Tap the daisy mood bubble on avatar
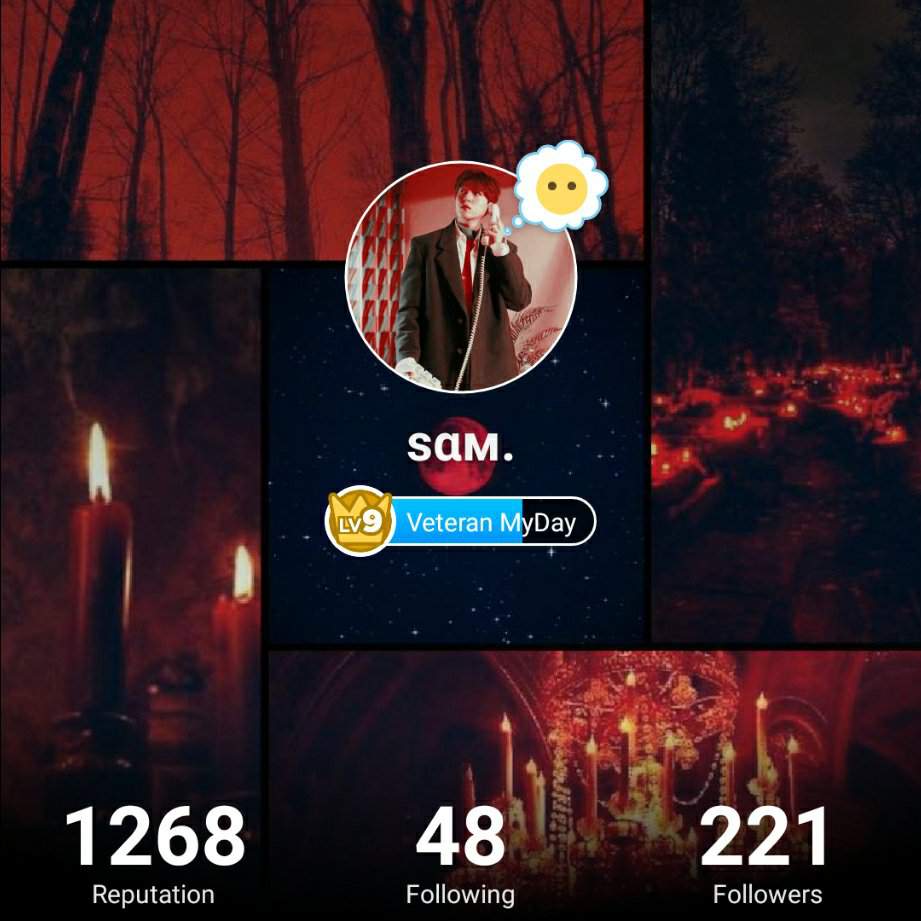The height and width of the screenshot is (921, 921). click(x=561, y=186)
